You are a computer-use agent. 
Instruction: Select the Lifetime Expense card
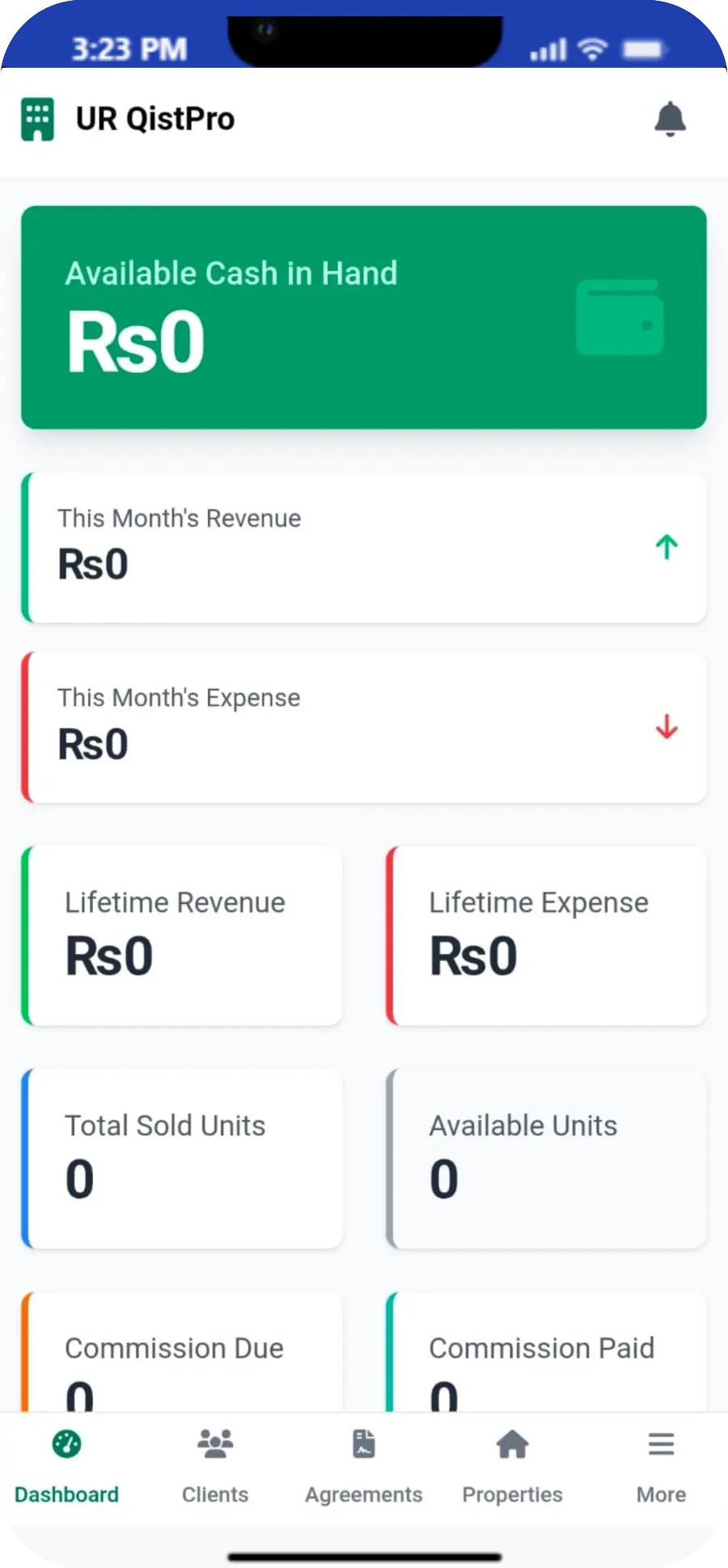coord(546,936)
